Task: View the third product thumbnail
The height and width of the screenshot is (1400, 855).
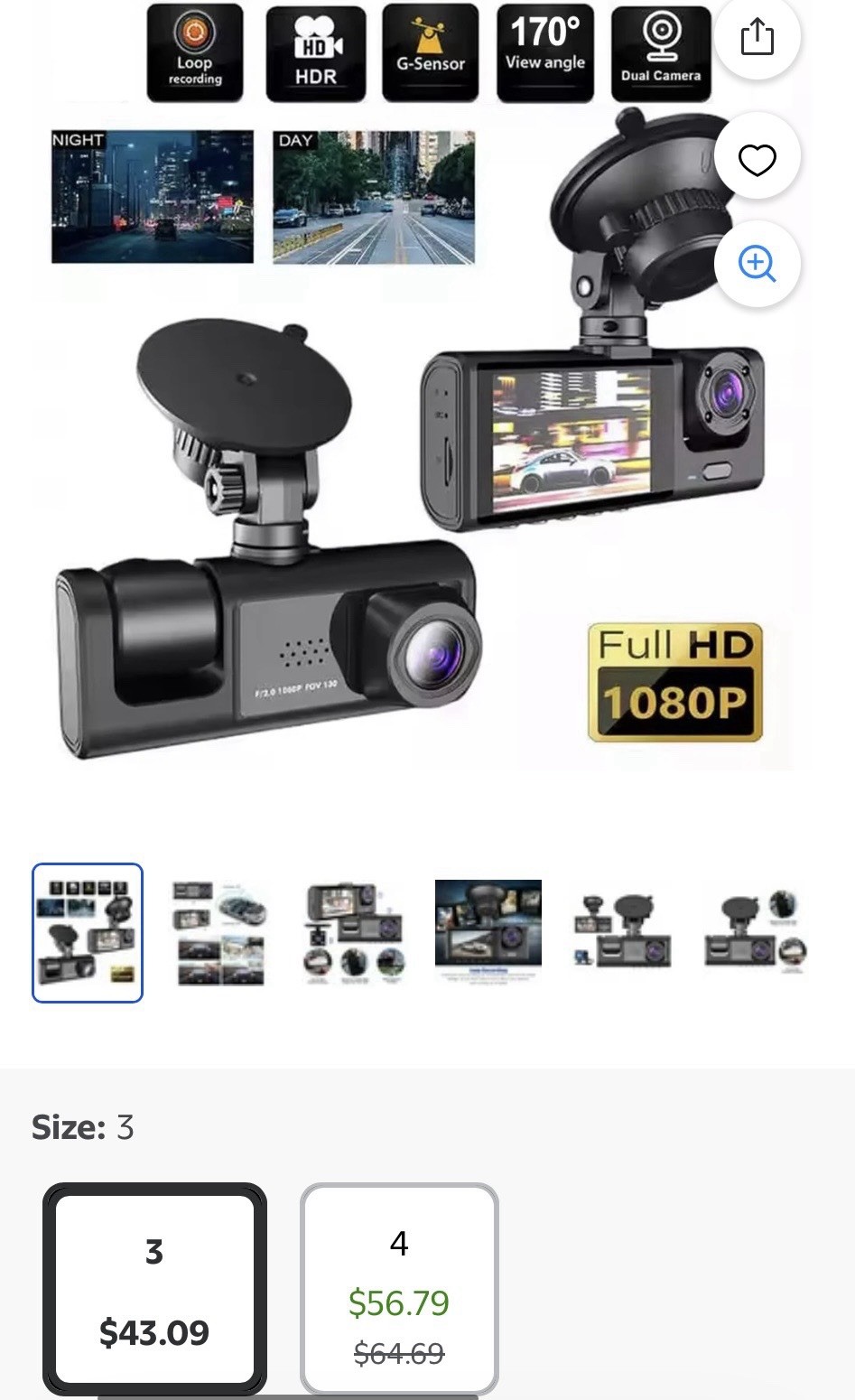Action: [354, 933]
